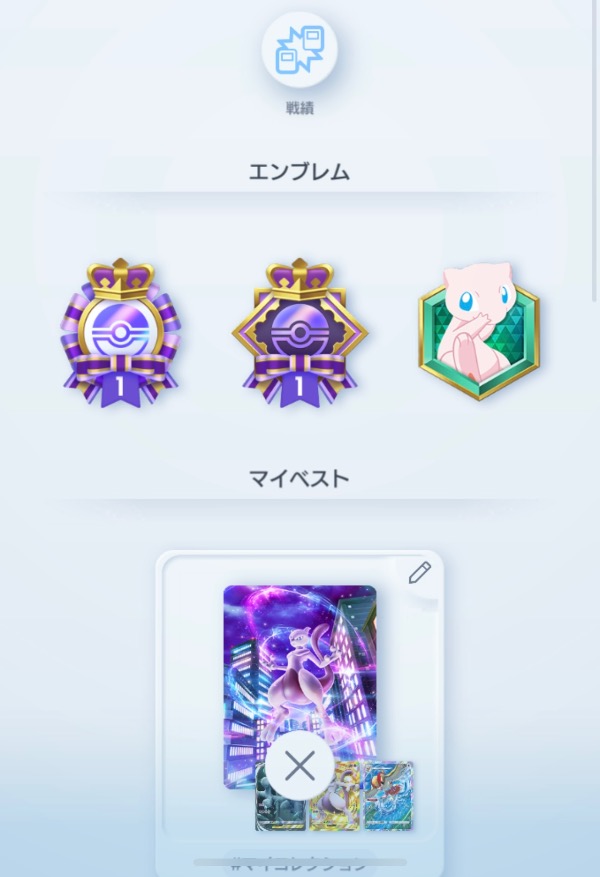The image size is (600, 877).
Task: Close the profile with the X button
Action: [299, 767]
